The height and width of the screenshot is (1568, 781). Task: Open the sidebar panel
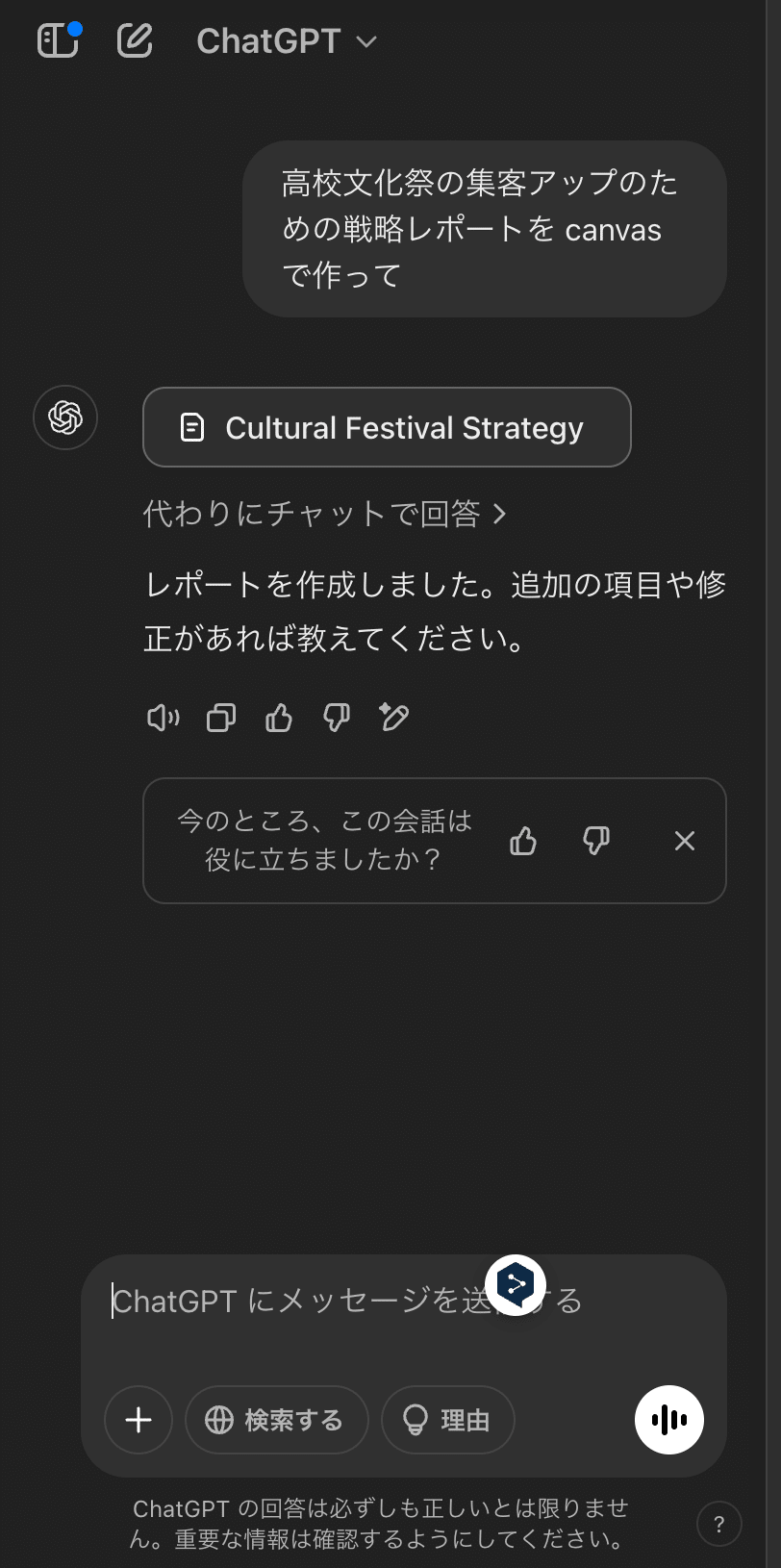(58, 40)
